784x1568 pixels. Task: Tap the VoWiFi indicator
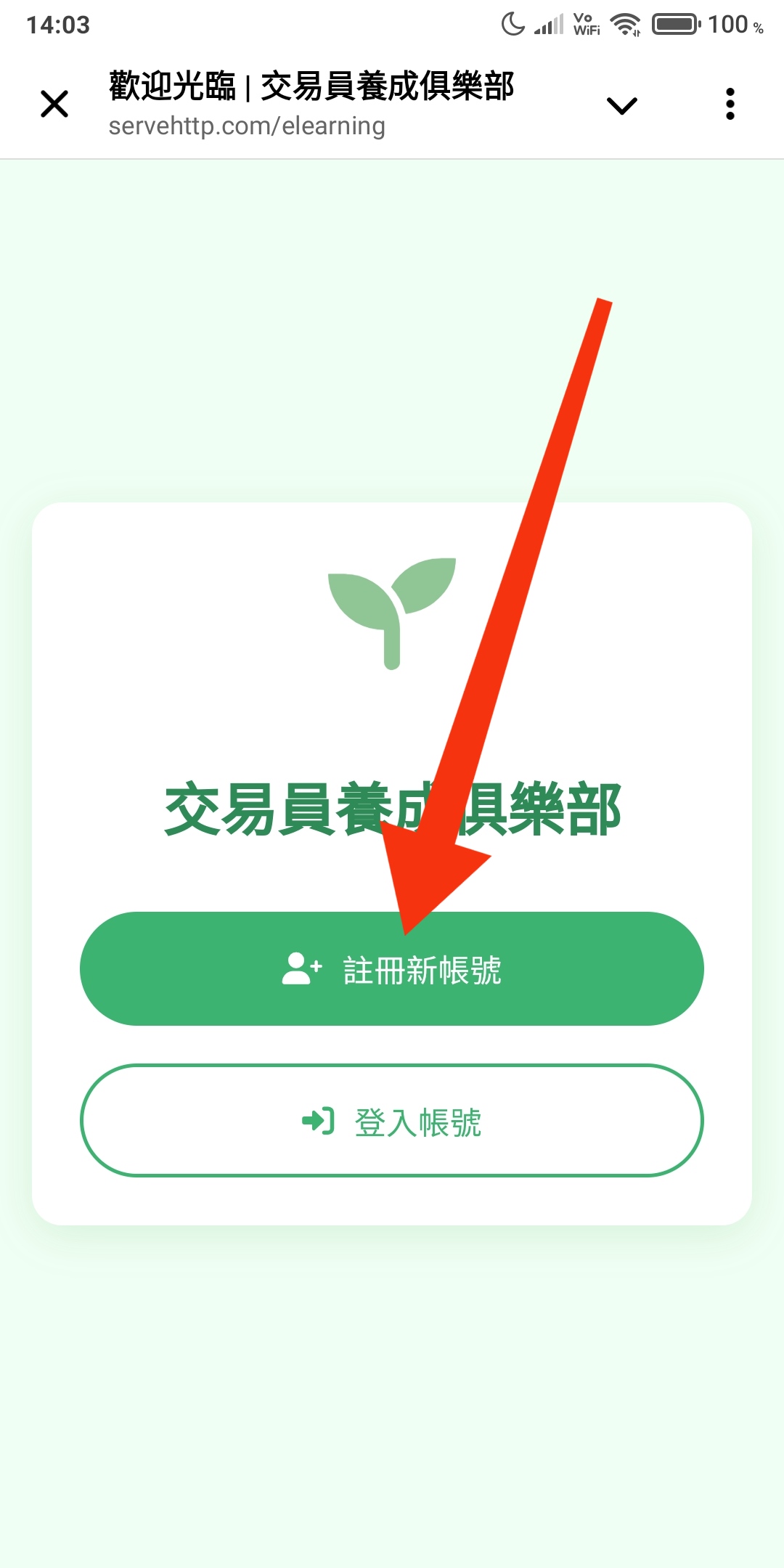(587, 24)
